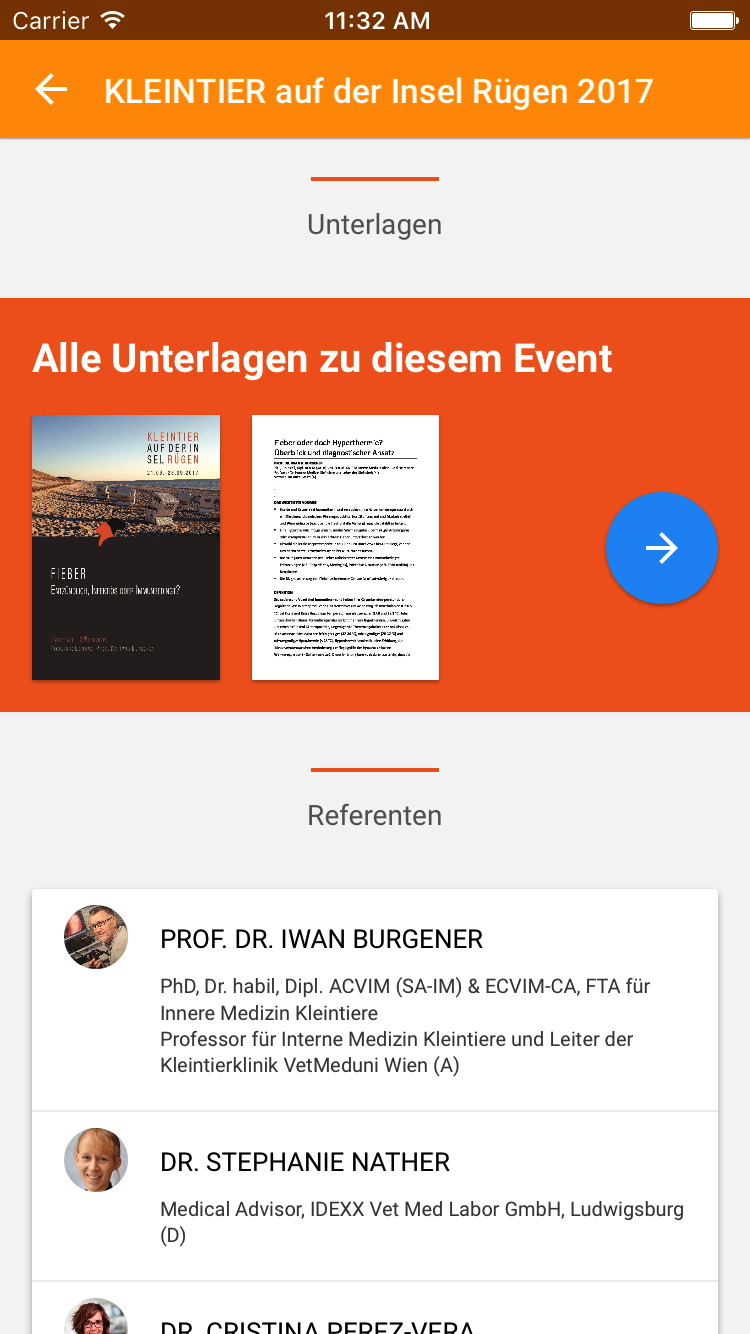Open Prof. Dr. Iwan Burgener's speaker entry
The height and width of the screenshot is (1334, 750).
point(375,1000)
